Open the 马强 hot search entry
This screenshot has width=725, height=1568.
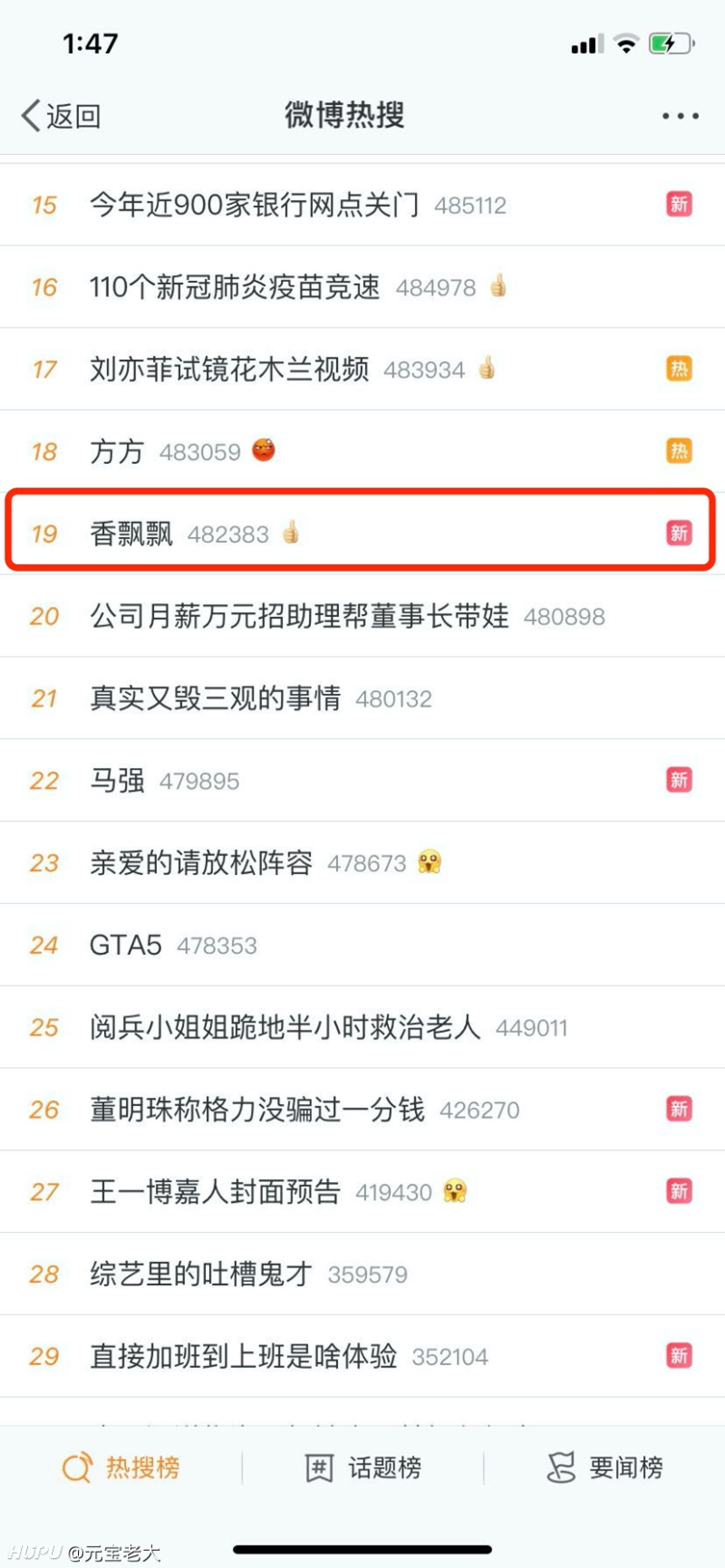(x=116, y=781)
